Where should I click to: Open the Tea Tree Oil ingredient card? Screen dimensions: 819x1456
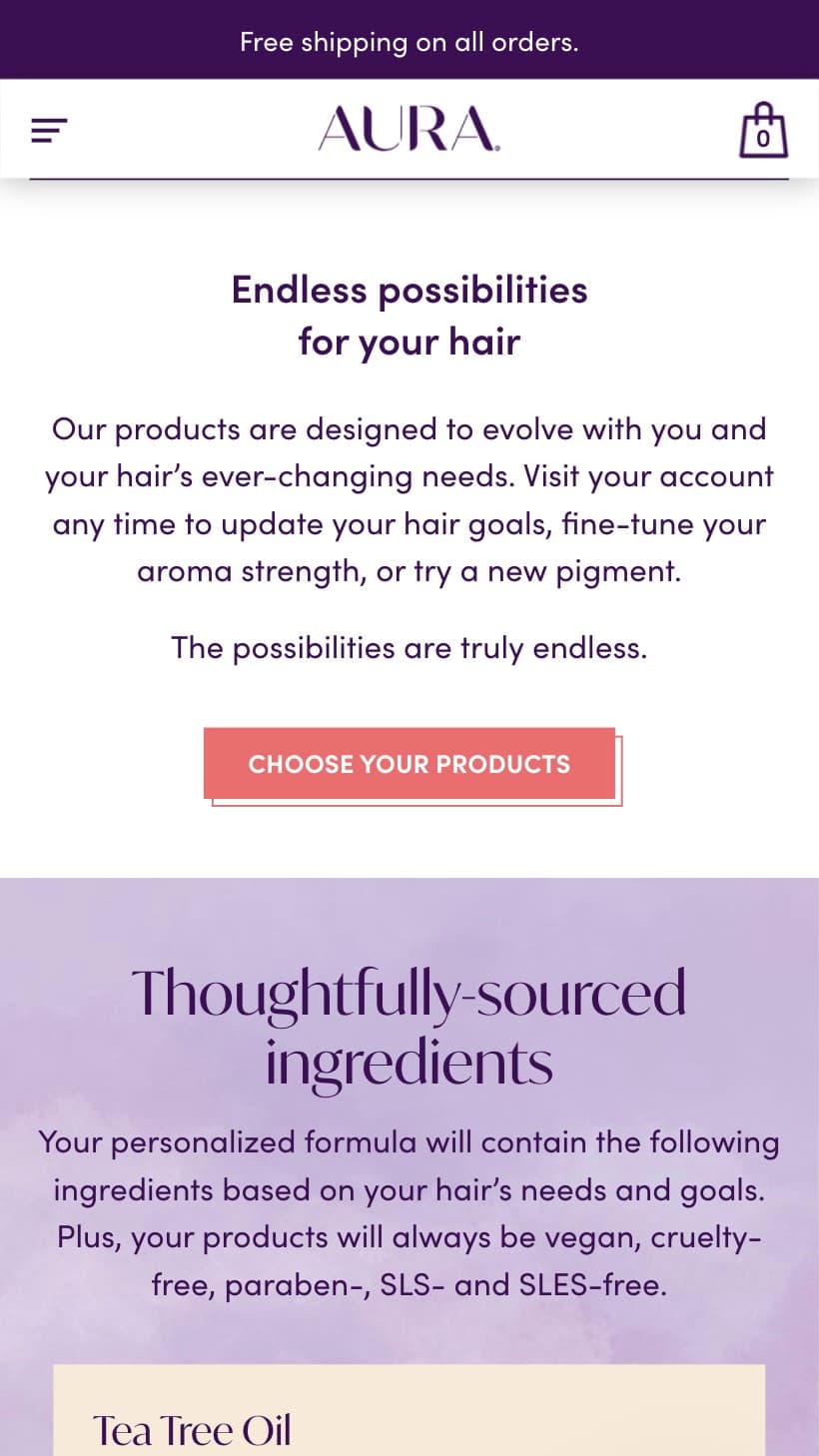(x=409, y=1423)
